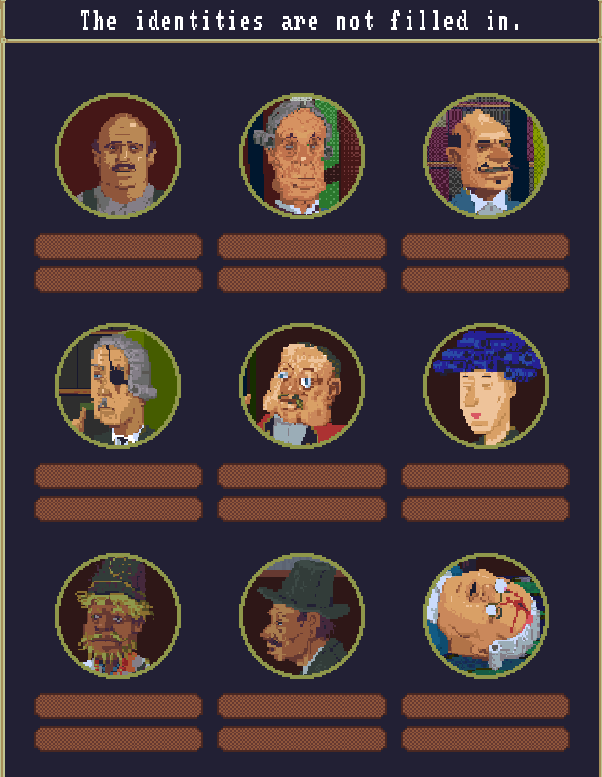
Task: Tap upper name slot under eye-patch man
Action: (118, 476)
